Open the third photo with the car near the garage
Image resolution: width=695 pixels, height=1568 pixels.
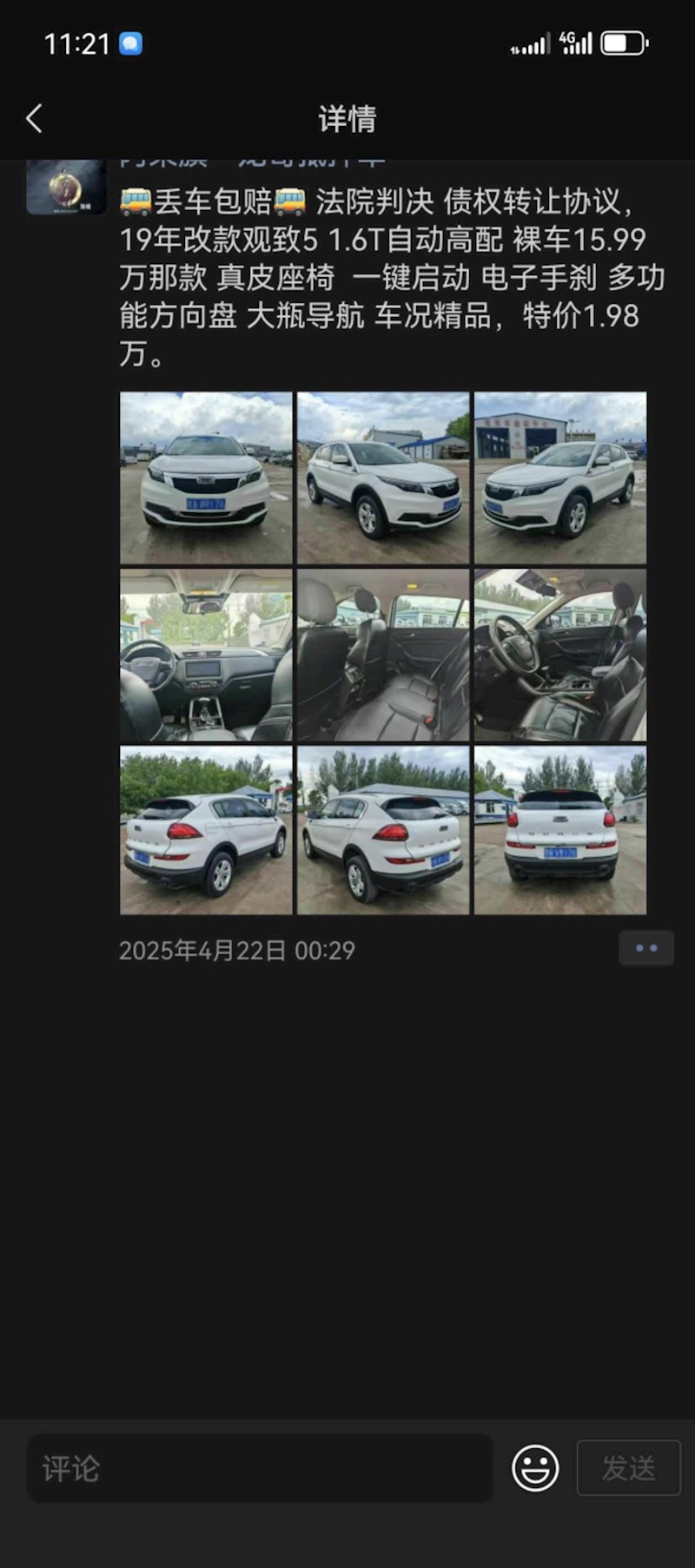tap(560, 478)
